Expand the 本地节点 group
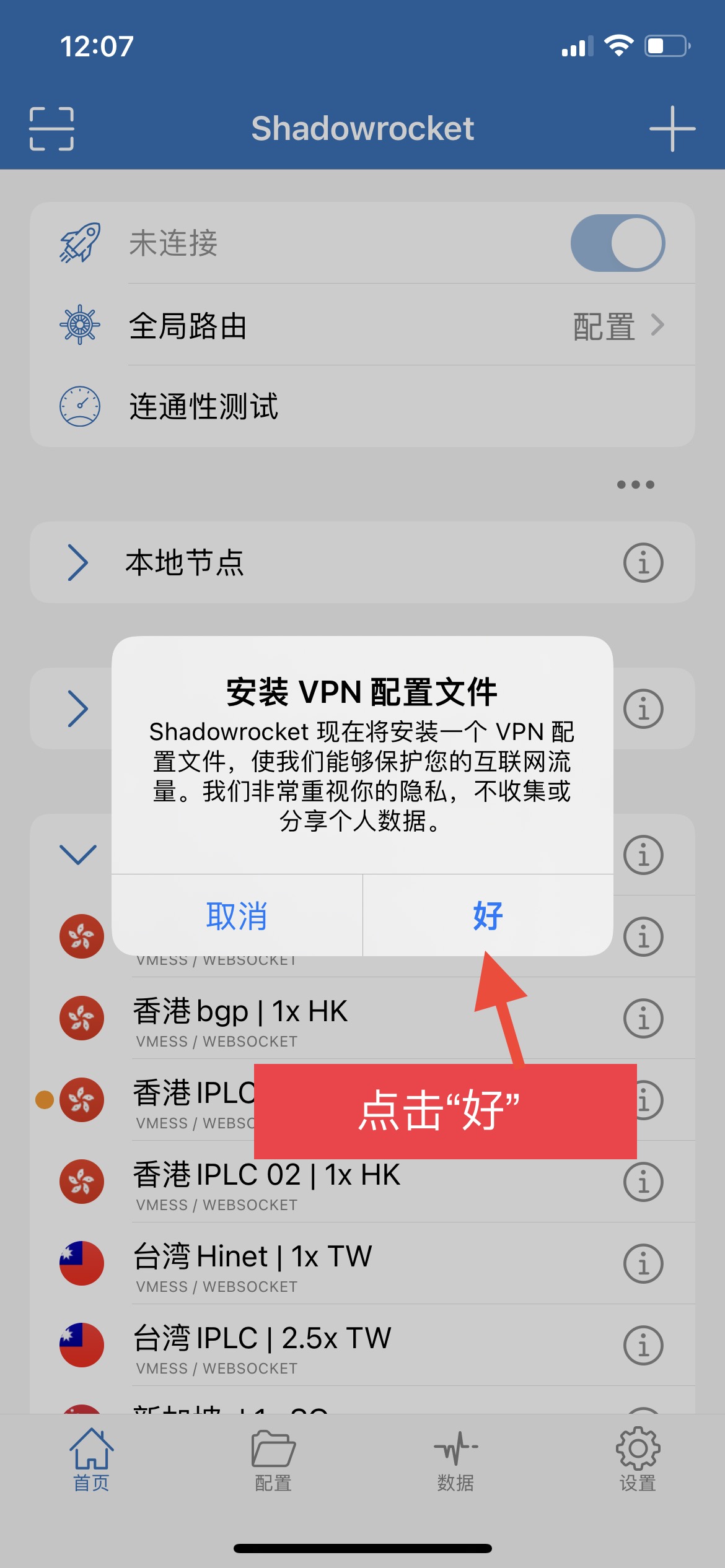This screenshot has width=725, height=1568. coord(77,562)
